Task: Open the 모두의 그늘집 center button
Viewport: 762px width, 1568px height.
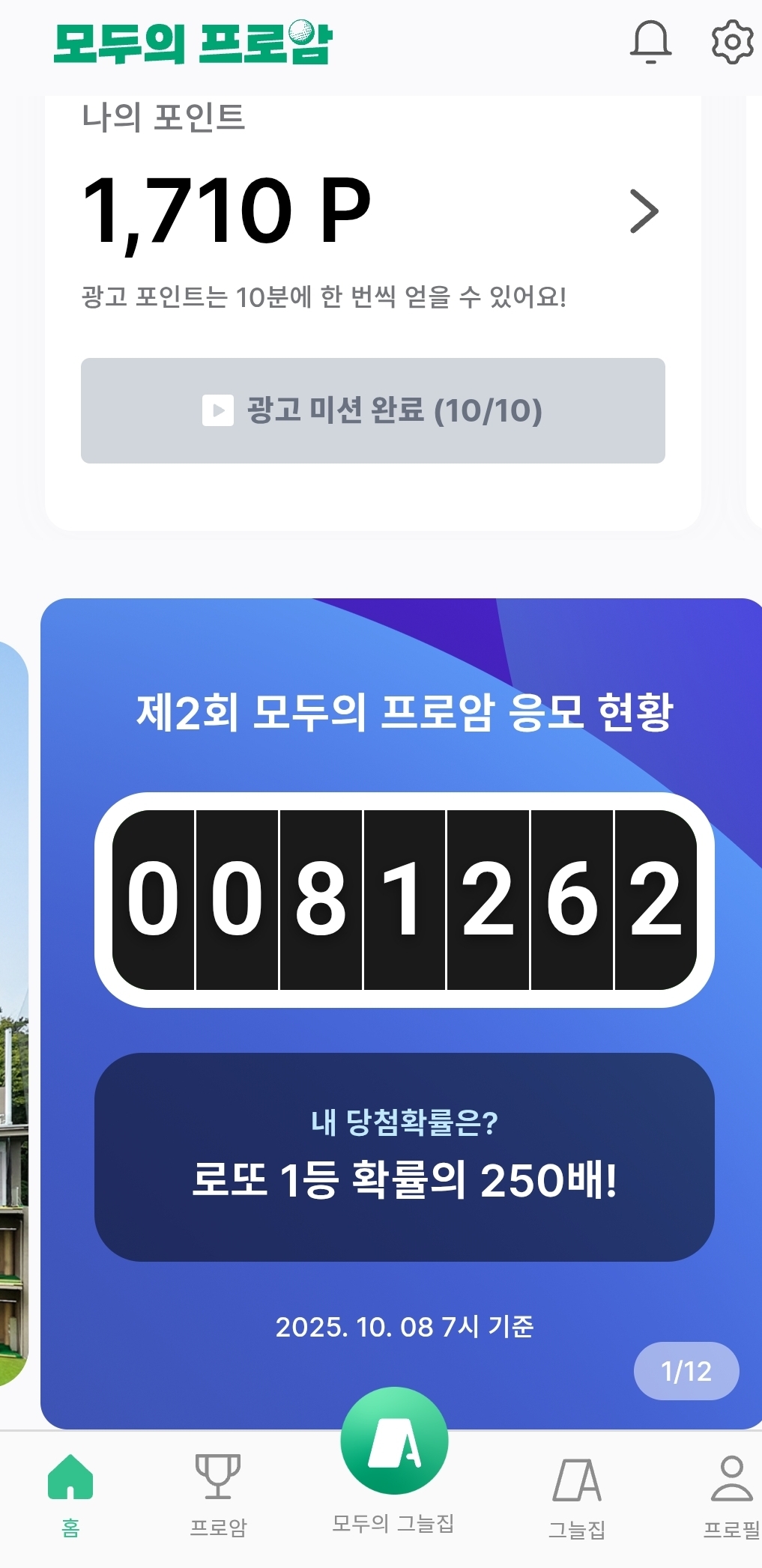Action: click(x=394, y=1441)
